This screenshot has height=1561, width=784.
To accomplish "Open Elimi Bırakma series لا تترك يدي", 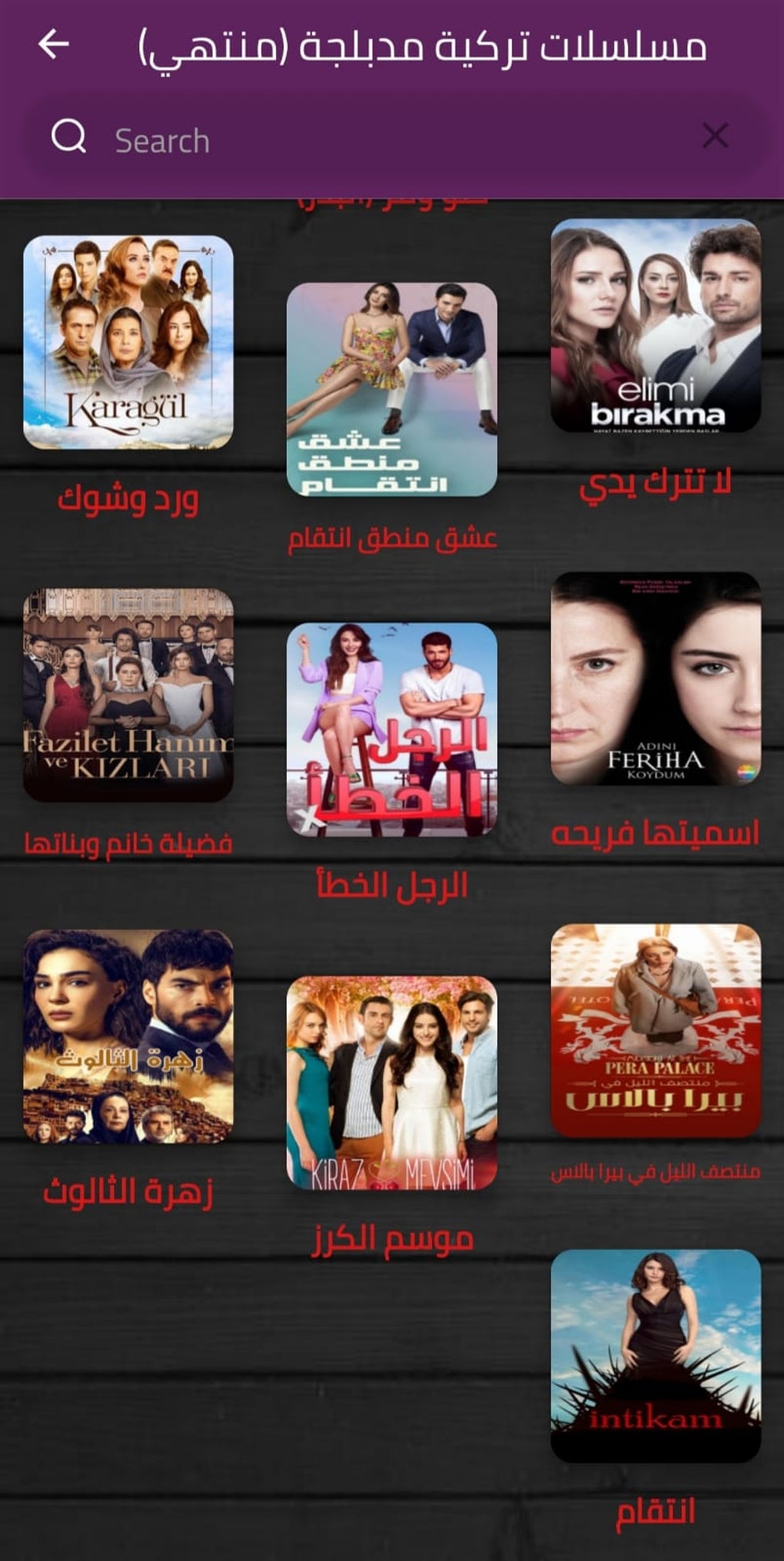I will click(656, 326).
